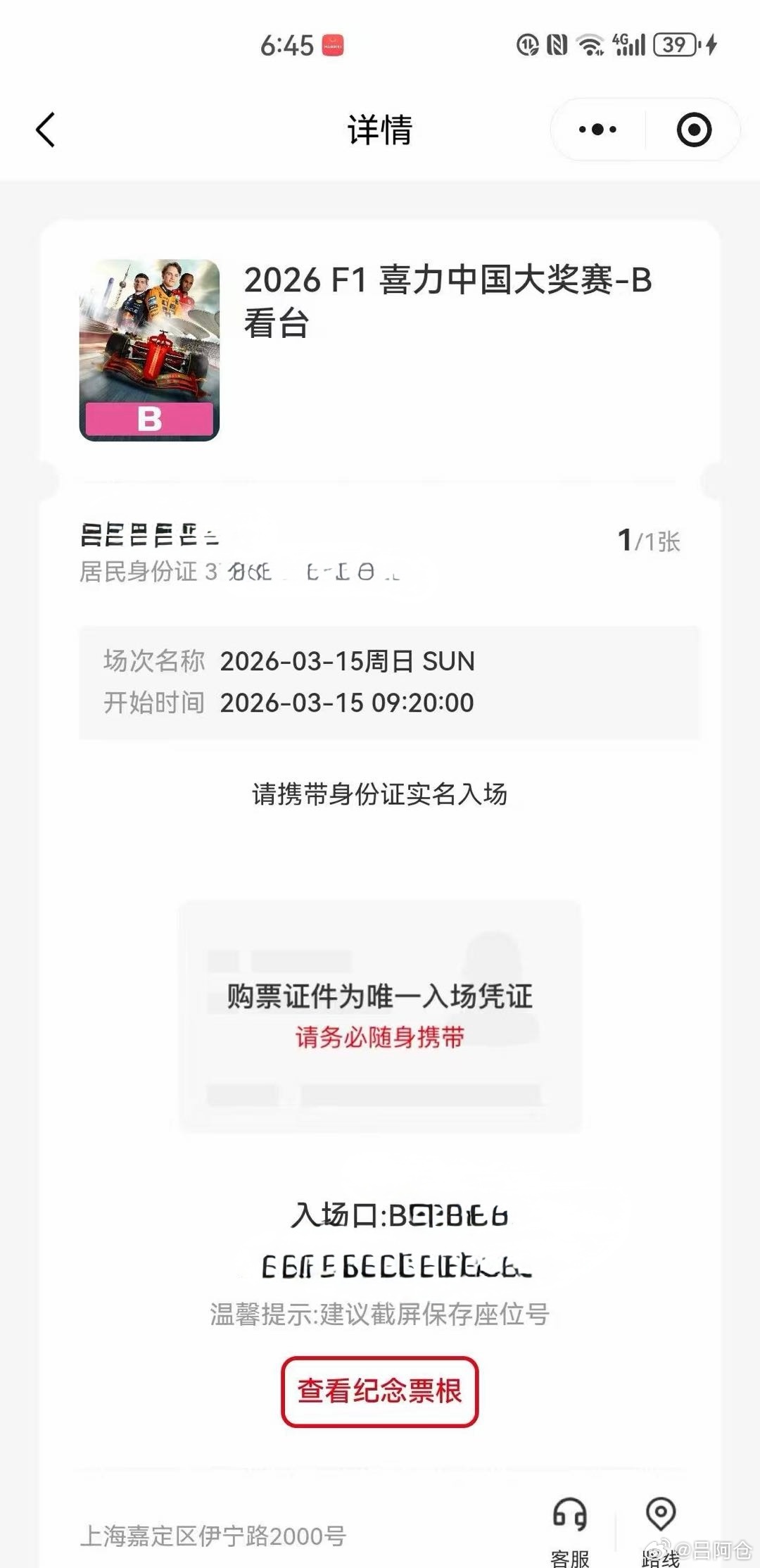Screen dimensions: 760x1568
Task: Tap the mini-program capsule close circle icon
Action: (x=693, y=129)
